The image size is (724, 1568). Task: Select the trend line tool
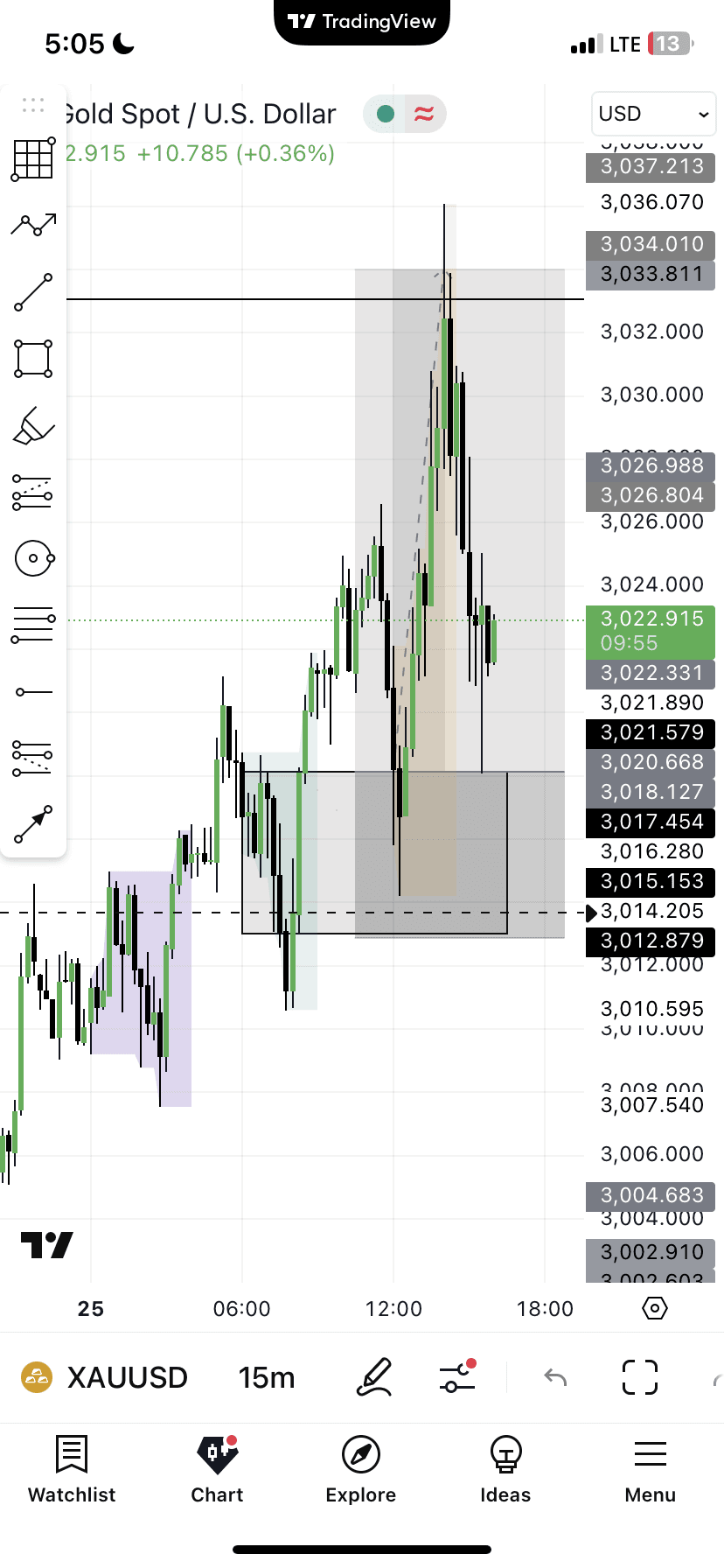pyautogui.click(x=33, y=292)
